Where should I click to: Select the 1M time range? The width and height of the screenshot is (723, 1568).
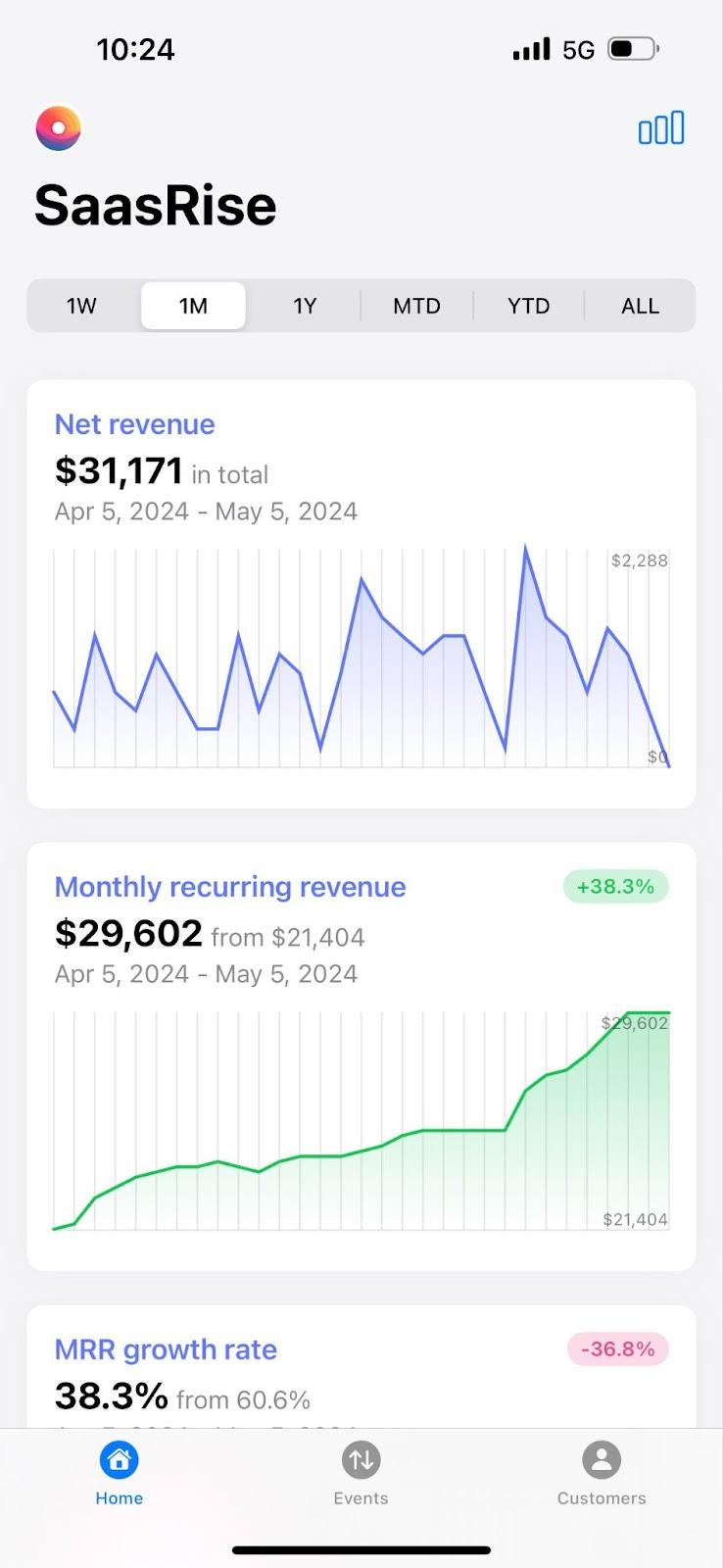(x=193, y=306)
